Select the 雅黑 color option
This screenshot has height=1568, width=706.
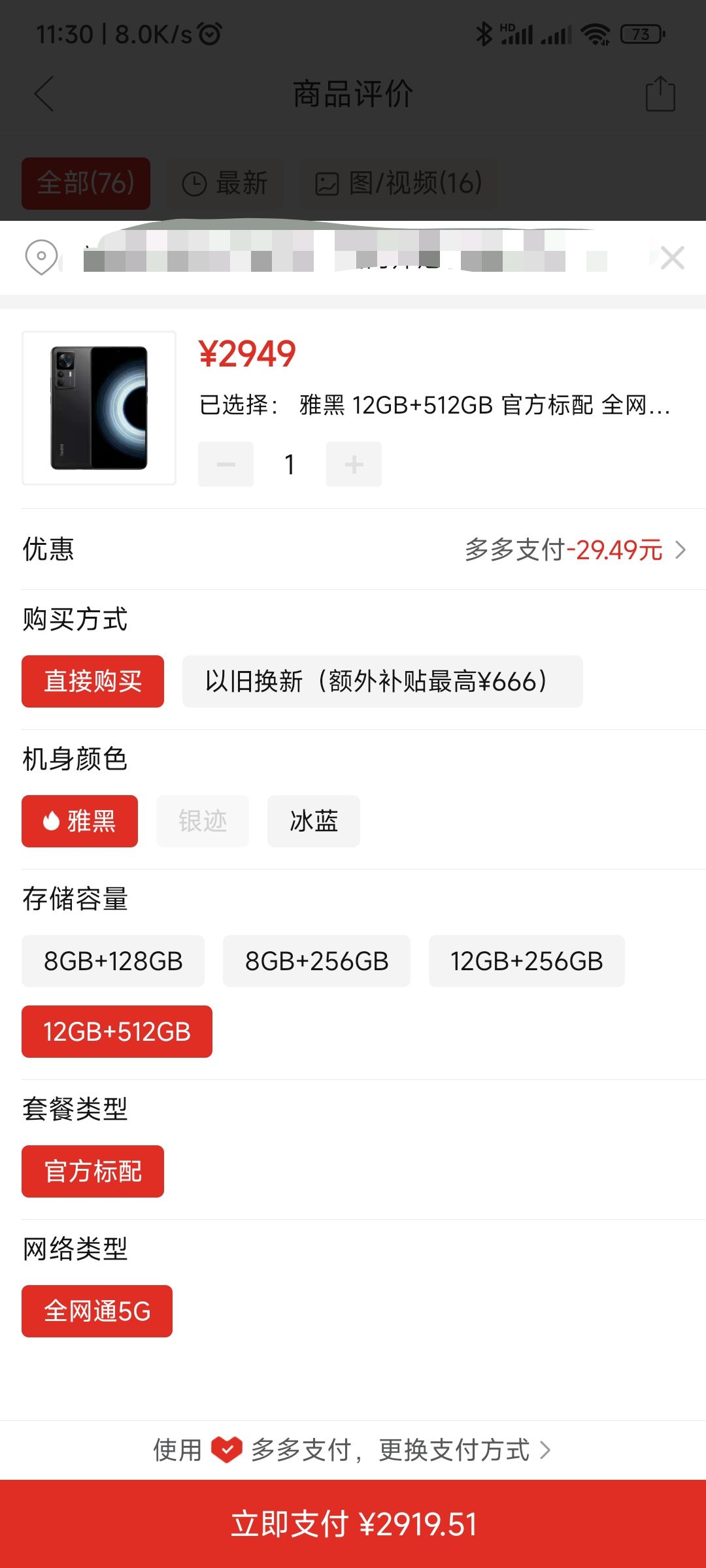click(79, 821)
